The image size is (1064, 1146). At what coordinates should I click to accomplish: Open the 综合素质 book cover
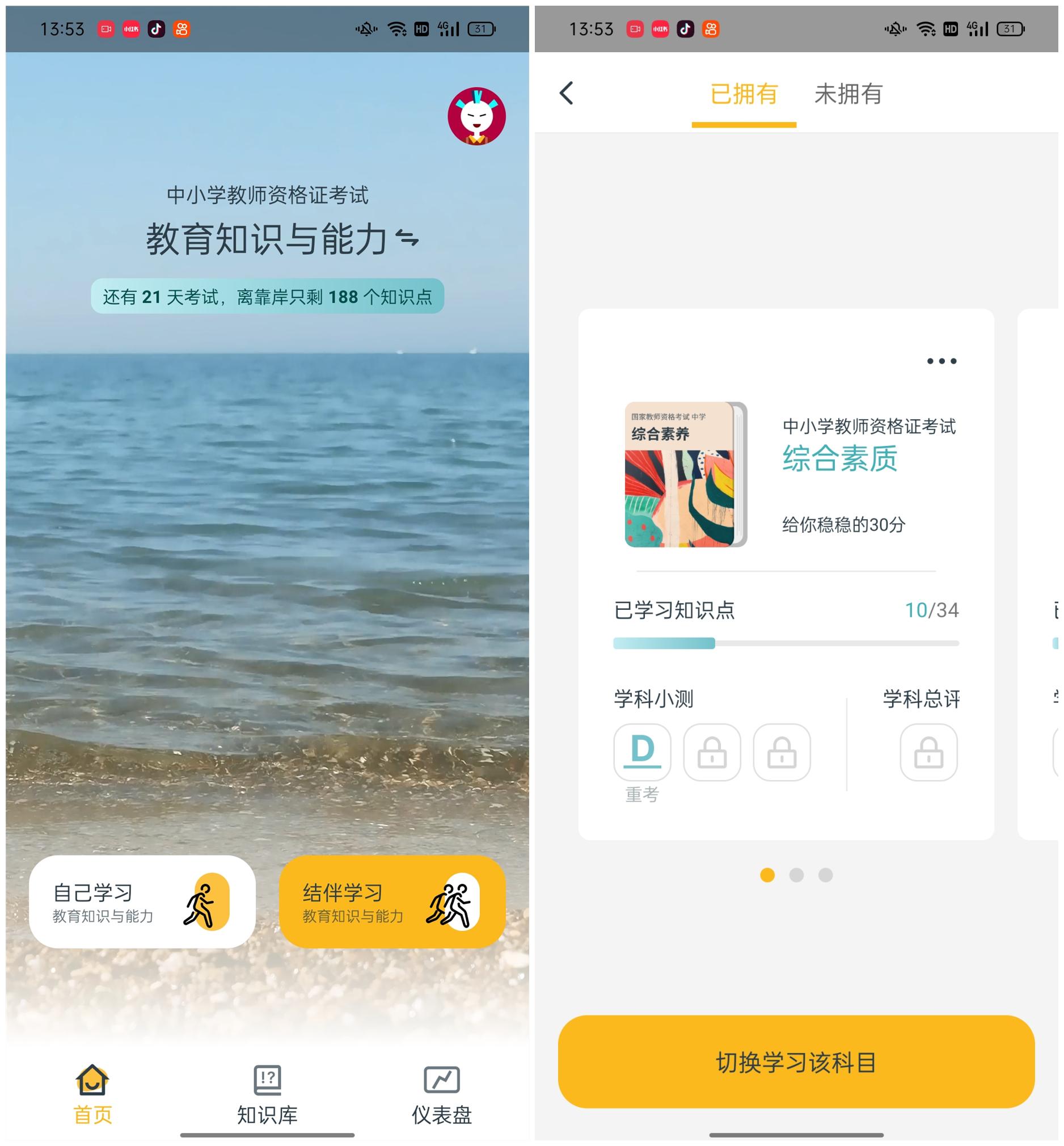pyautogui.click(x=685, y=474)
